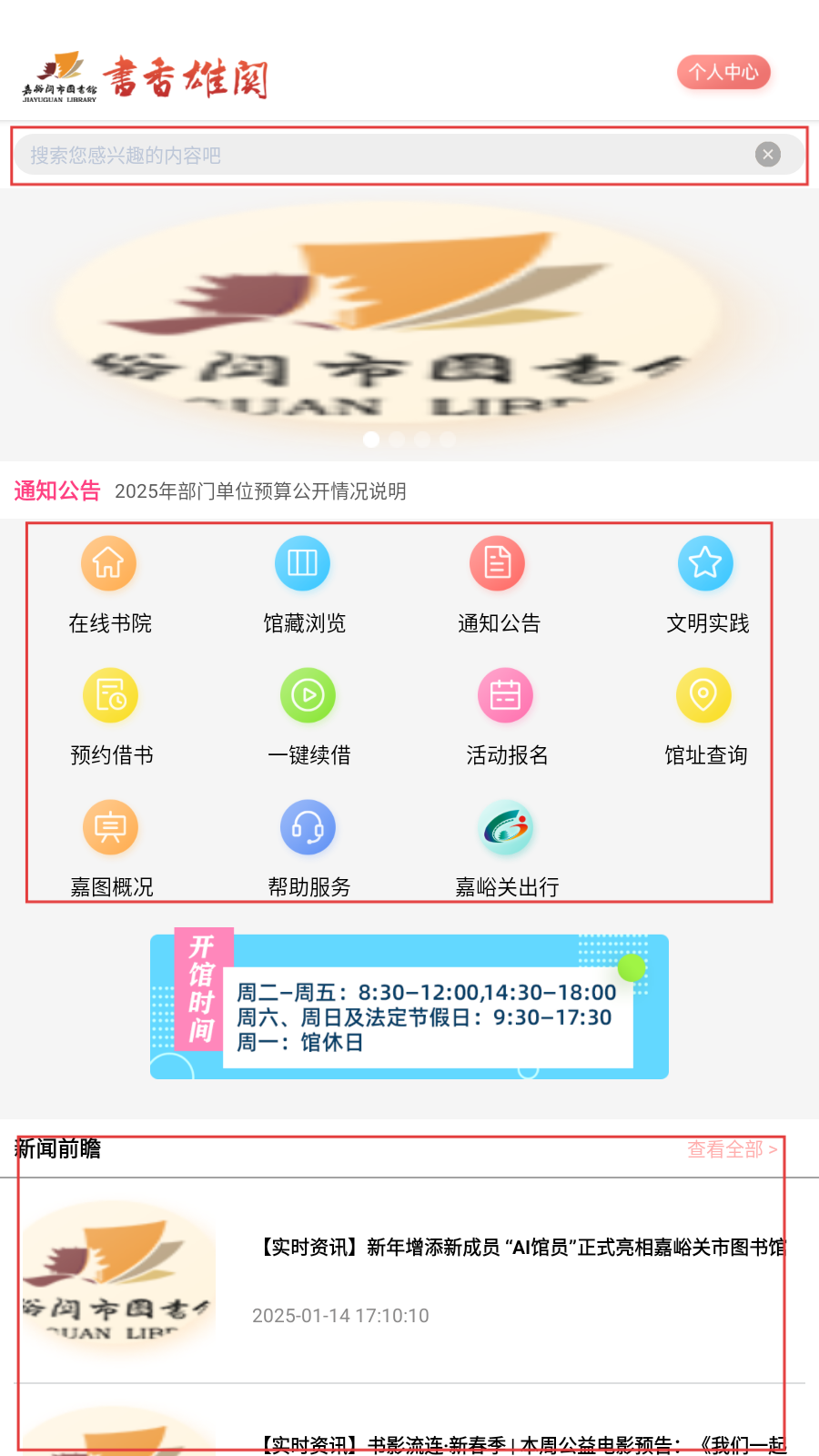Tap 一键续借 to renew loans
The height and width of the screenshot is (1456, 819).
(308, 716)
